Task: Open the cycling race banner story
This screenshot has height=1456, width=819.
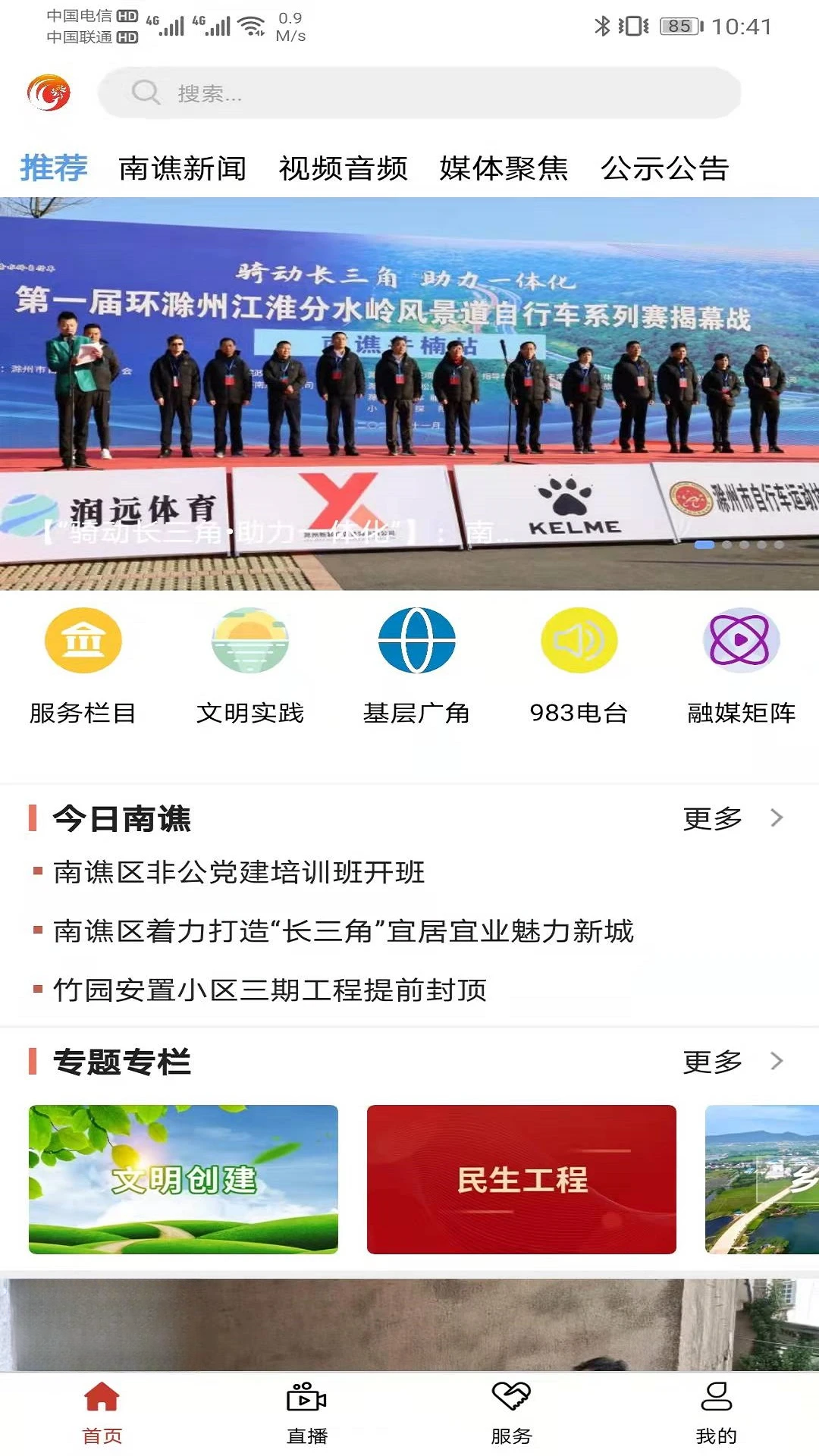Action: click(409, 394)
